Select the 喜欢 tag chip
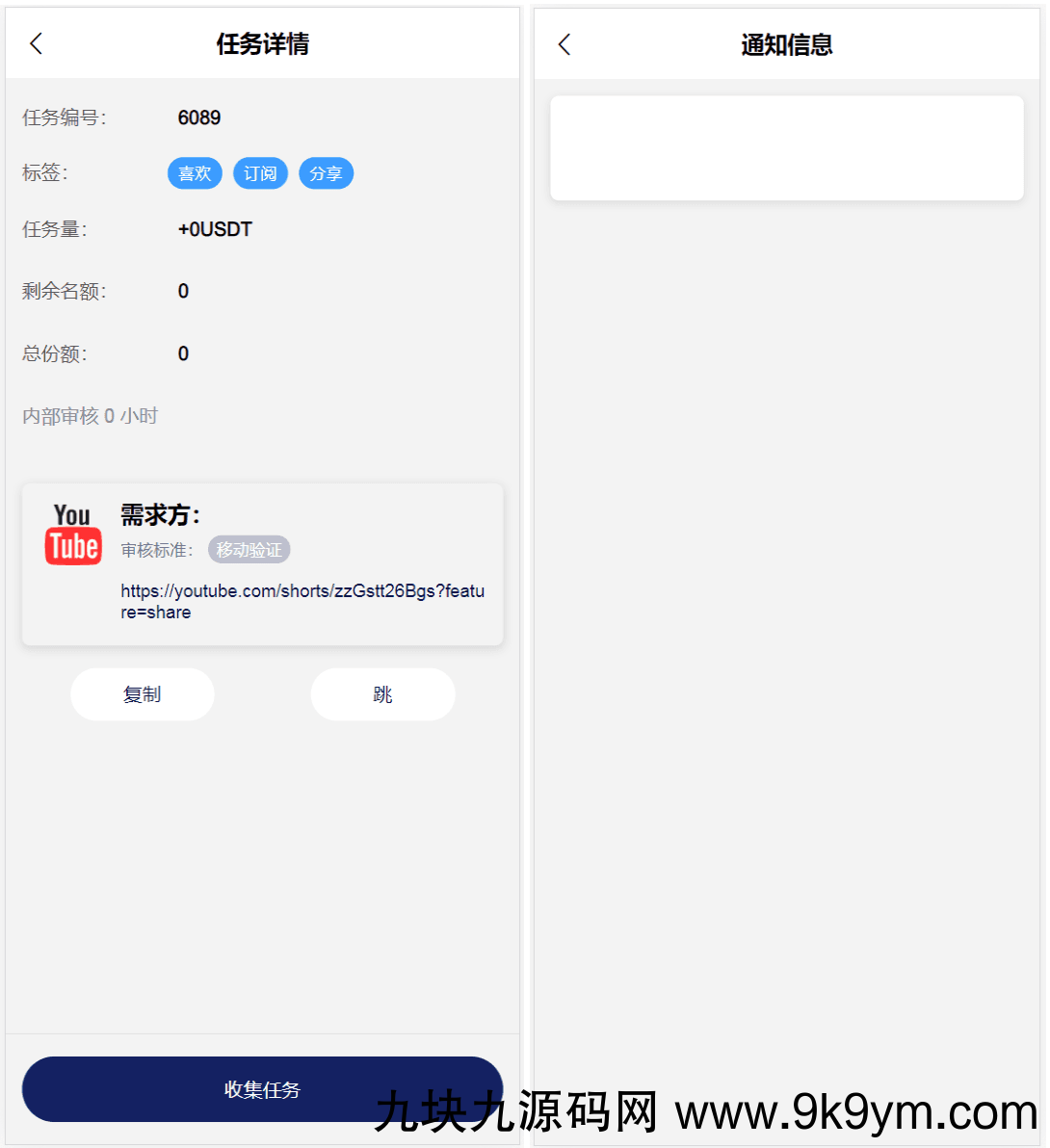 [x=195, y=173]
